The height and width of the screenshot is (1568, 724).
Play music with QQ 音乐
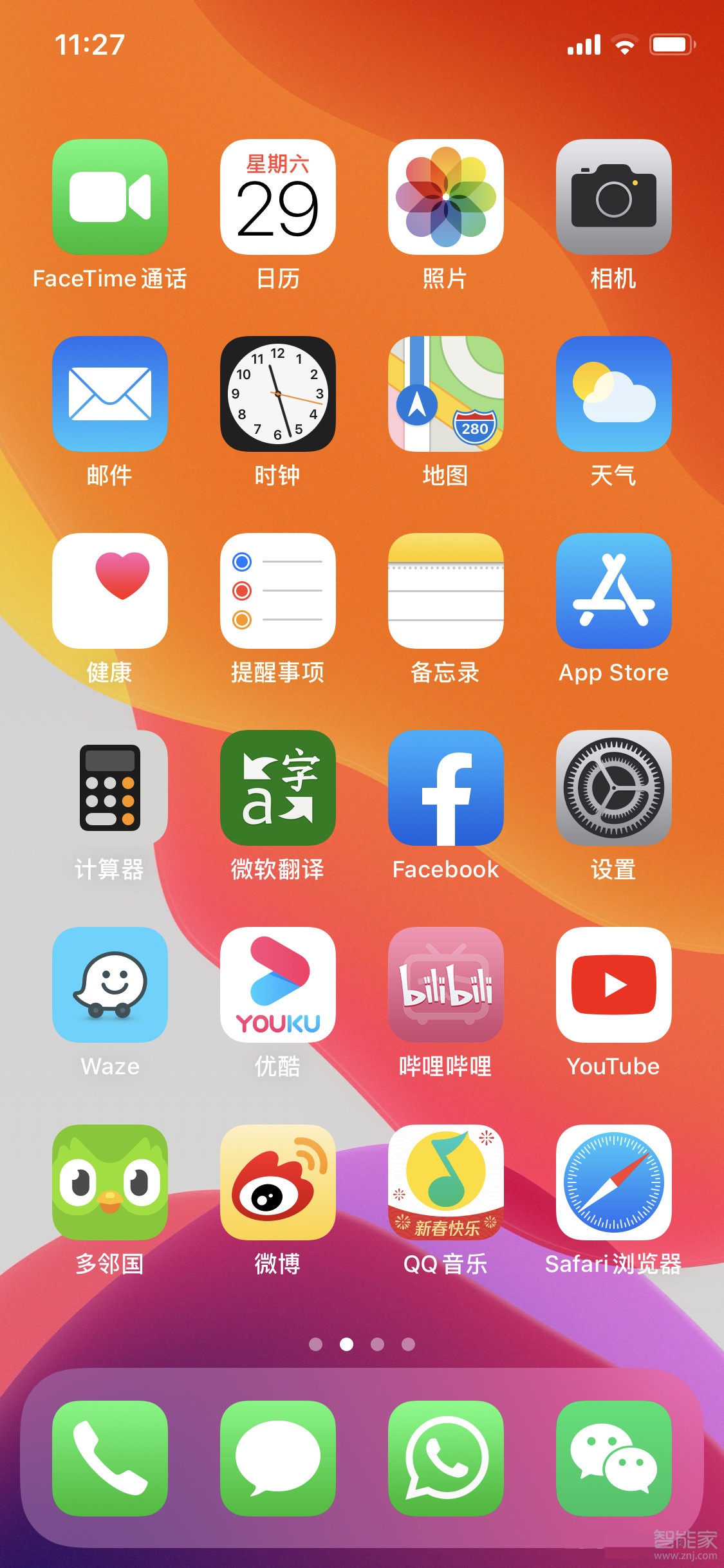point(446,1184)
